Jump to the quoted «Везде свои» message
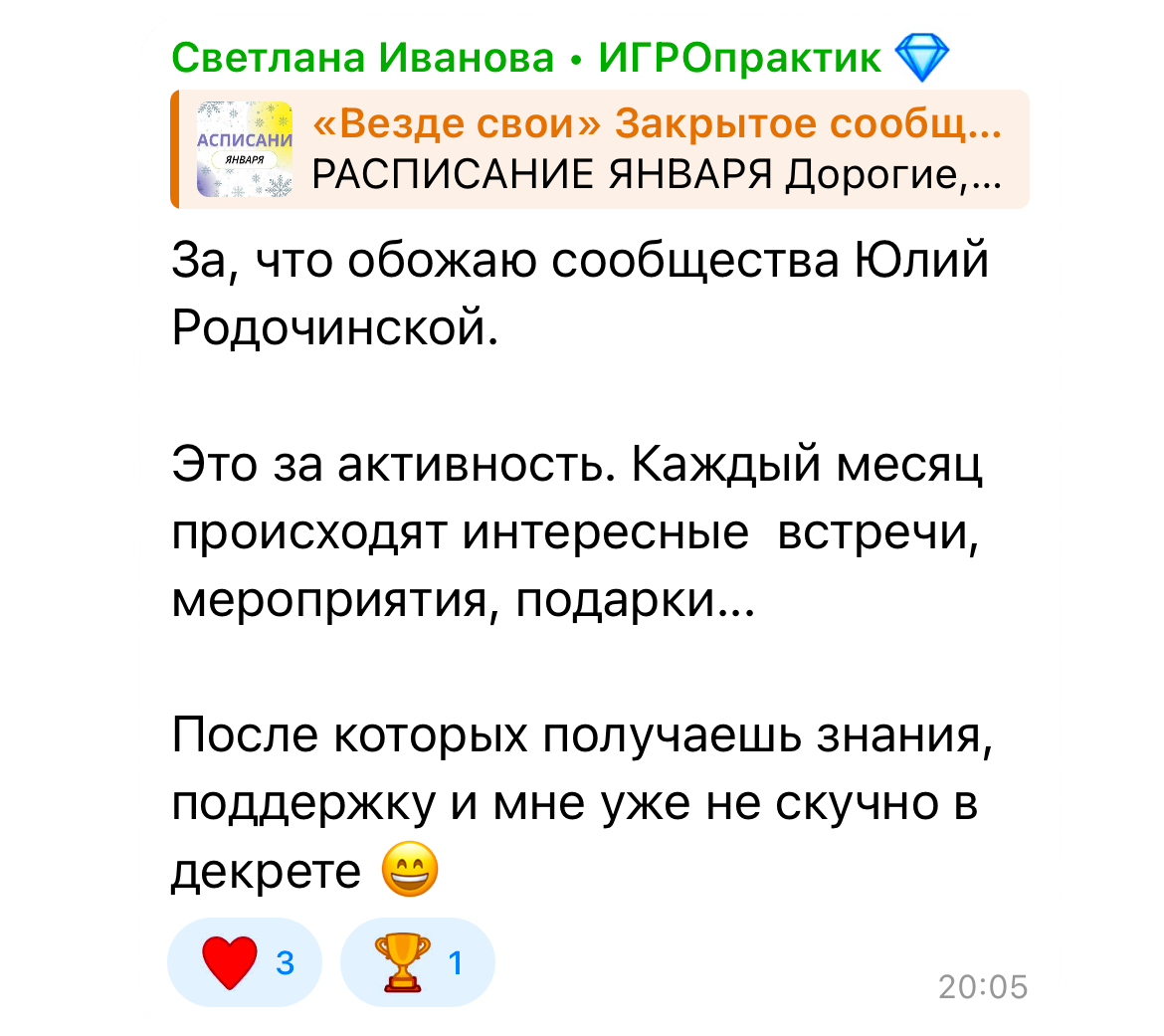Image resolution: width=1164 pixels, height=1036 pixels. (600, 149)
